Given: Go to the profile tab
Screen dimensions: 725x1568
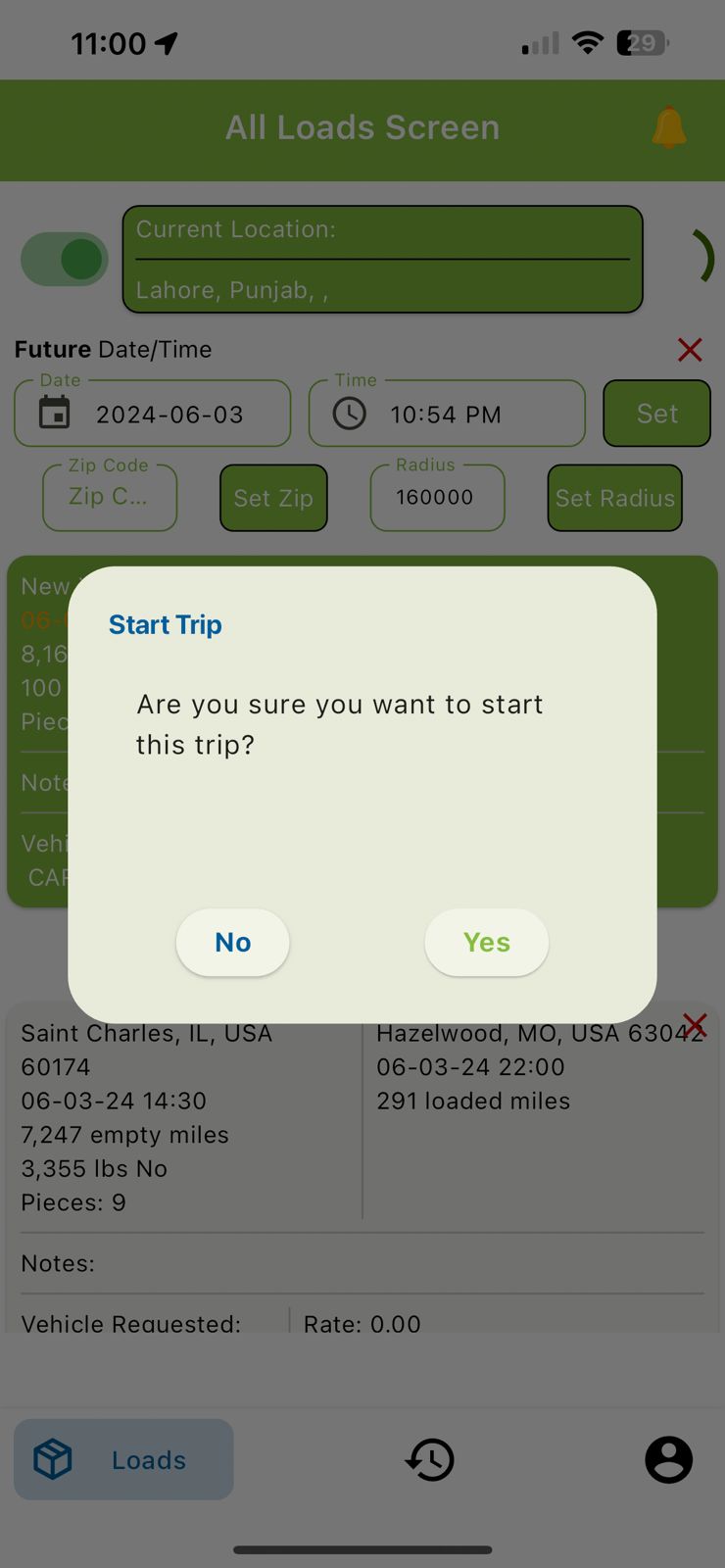Looking at the screenshot, I should coord(668,1459).
